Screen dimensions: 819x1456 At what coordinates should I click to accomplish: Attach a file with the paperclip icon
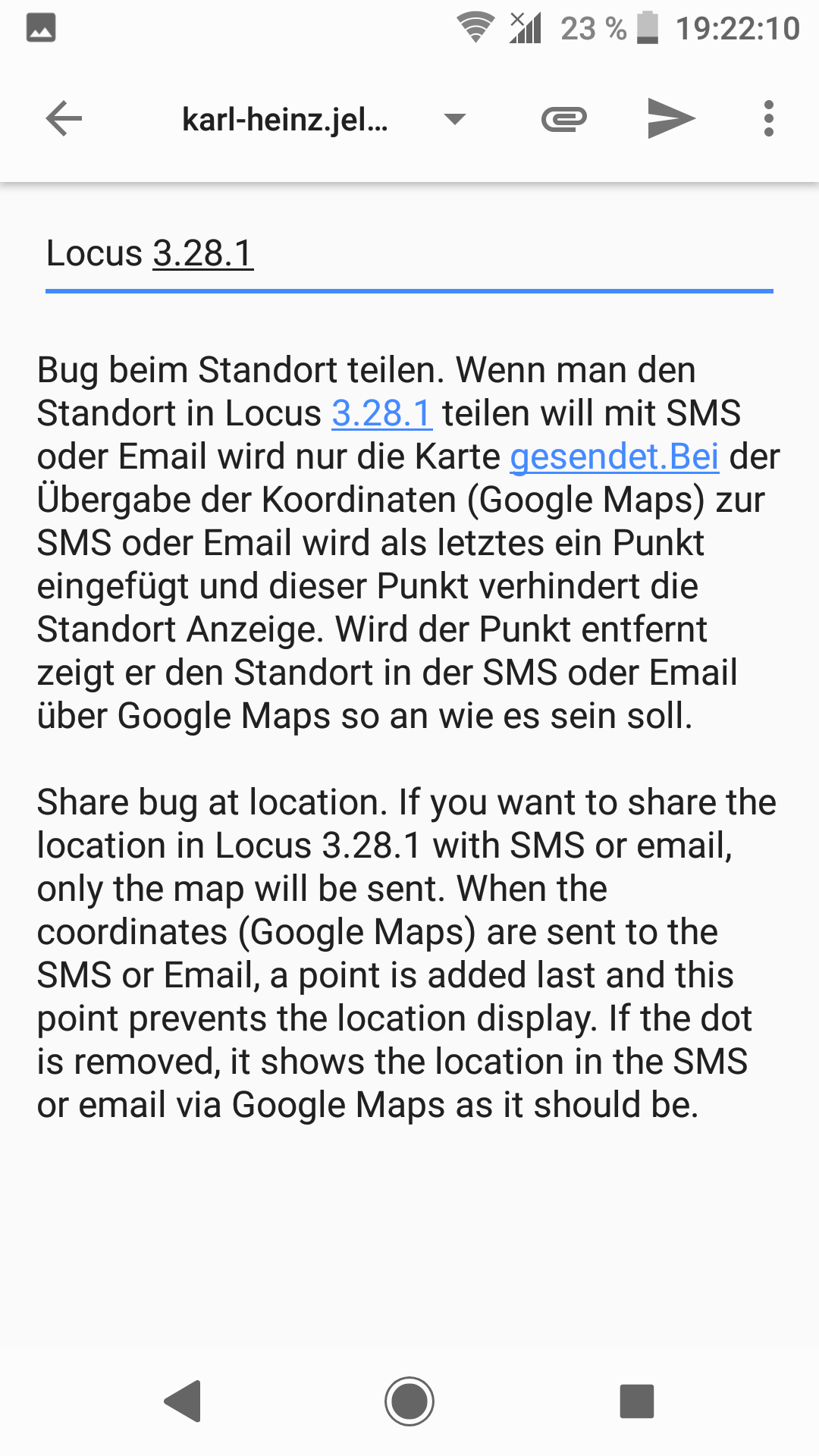point(563,119)
